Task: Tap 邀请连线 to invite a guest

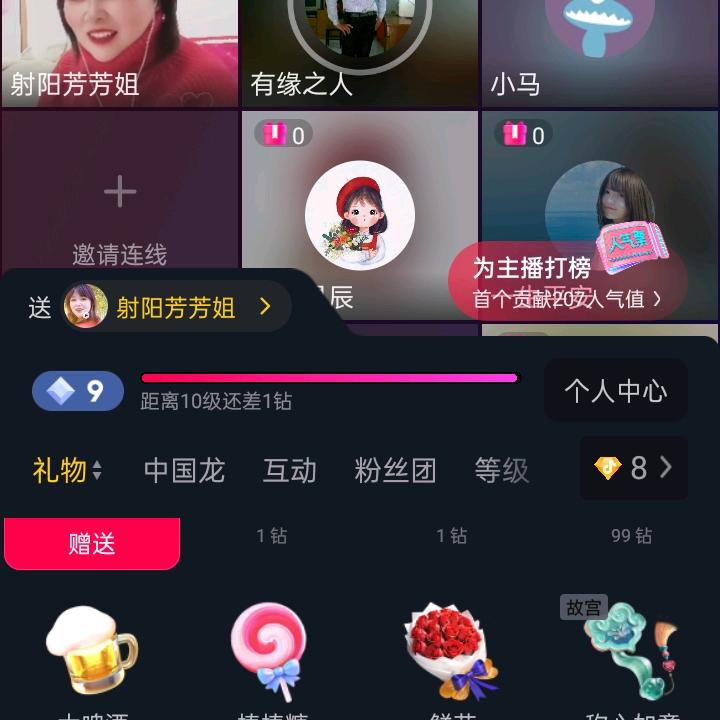Action: 119,210
